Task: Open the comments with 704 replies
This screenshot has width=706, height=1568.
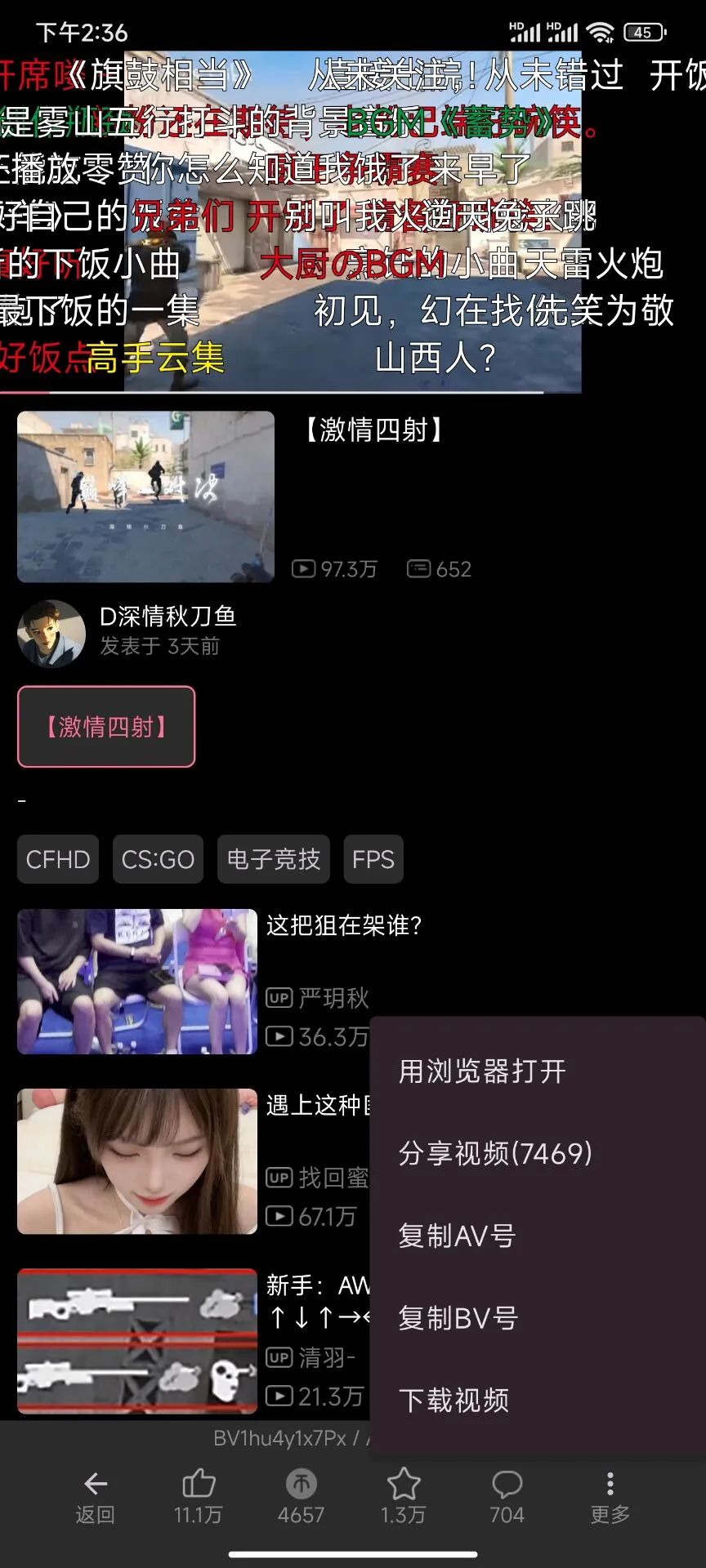Action: [507, 1498]
